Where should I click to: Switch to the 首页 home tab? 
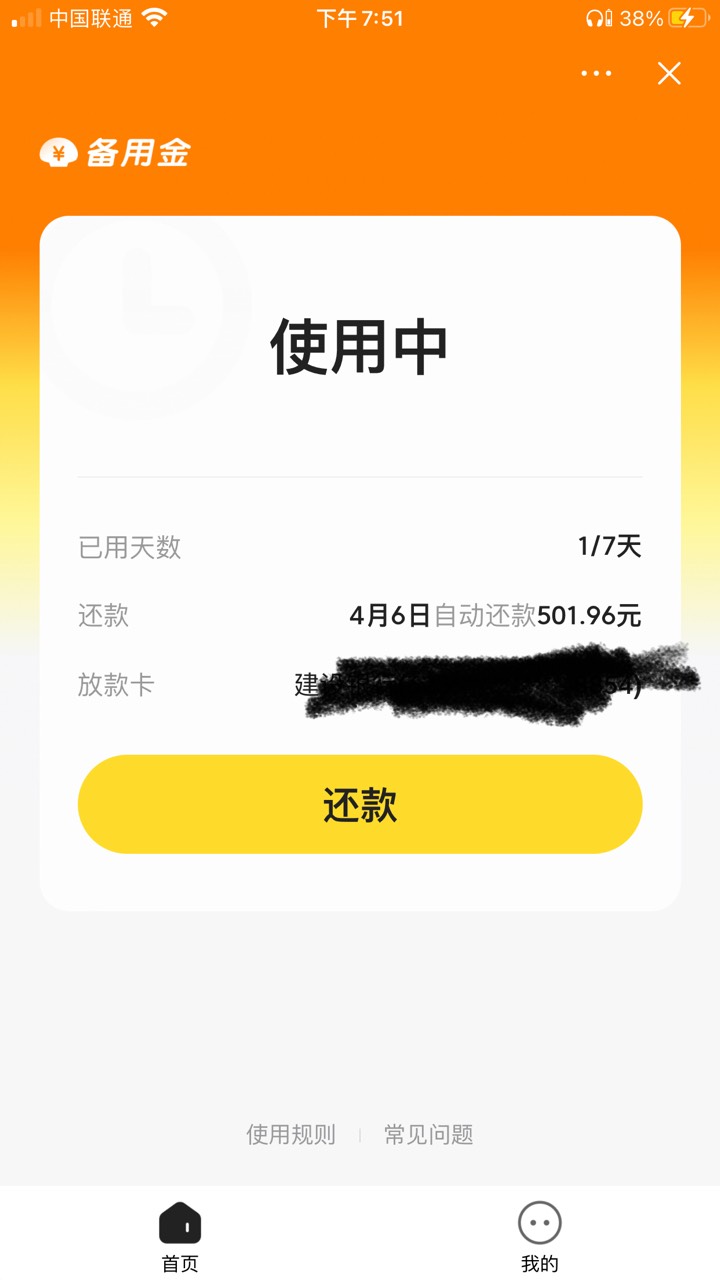coord(180,1237)
